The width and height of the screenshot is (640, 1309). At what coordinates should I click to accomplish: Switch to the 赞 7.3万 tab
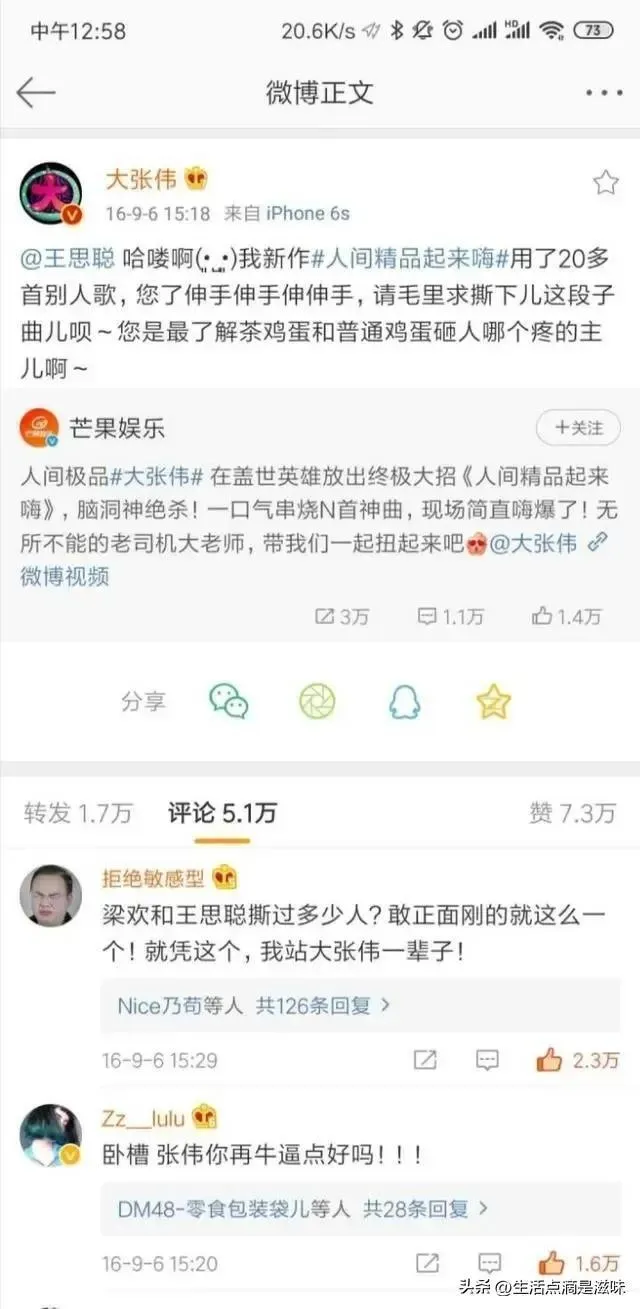coord(572,813)
